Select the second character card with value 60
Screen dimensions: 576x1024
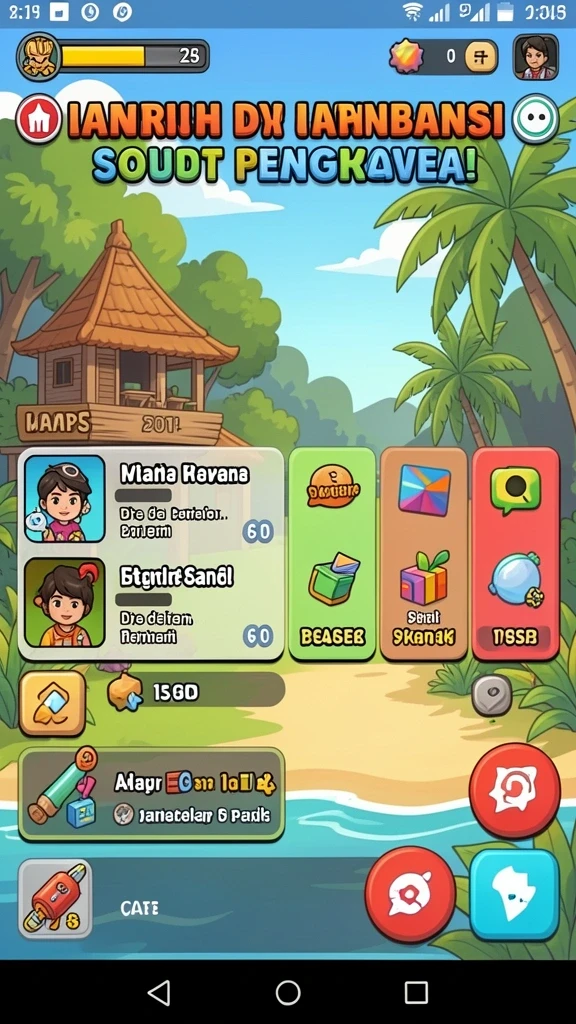[152, 603]
